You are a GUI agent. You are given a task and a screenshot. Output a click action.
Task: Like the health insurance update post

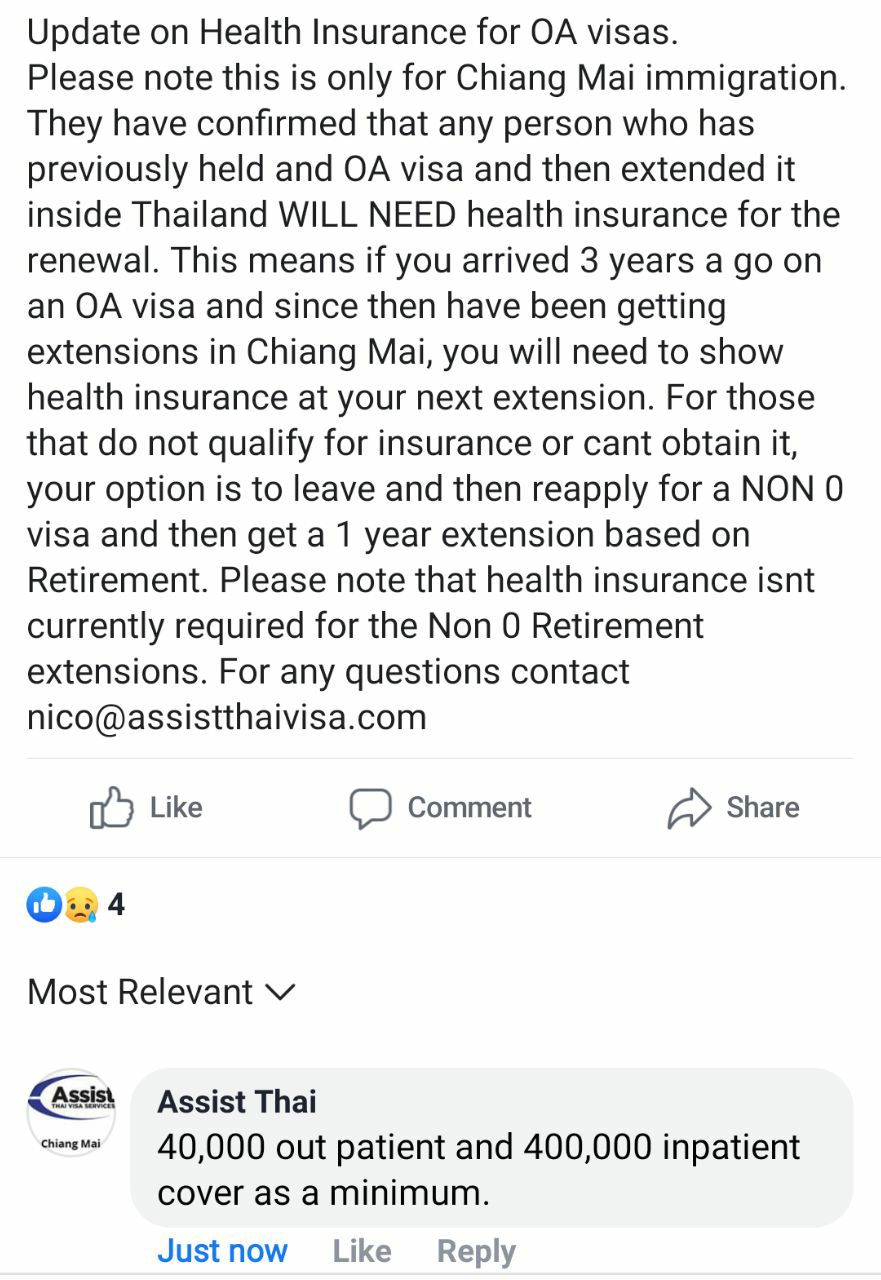point(146,808)
